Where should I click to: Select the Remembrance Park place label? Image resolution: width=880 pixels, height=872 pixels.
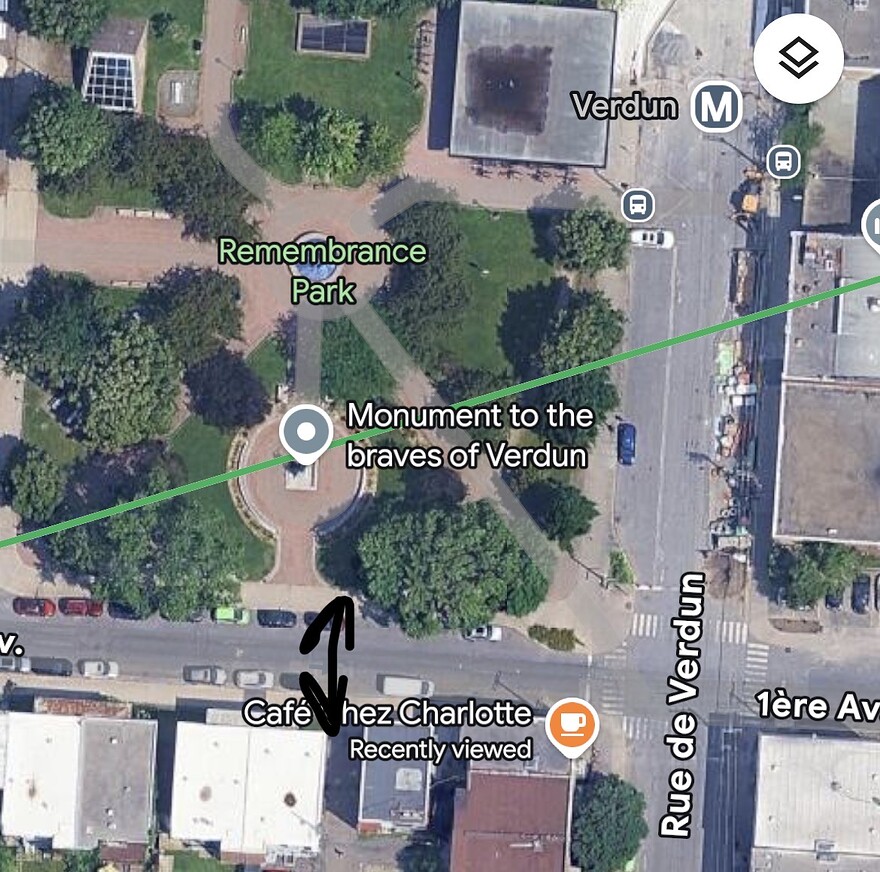pyautogui.click(x=323, y=270)
